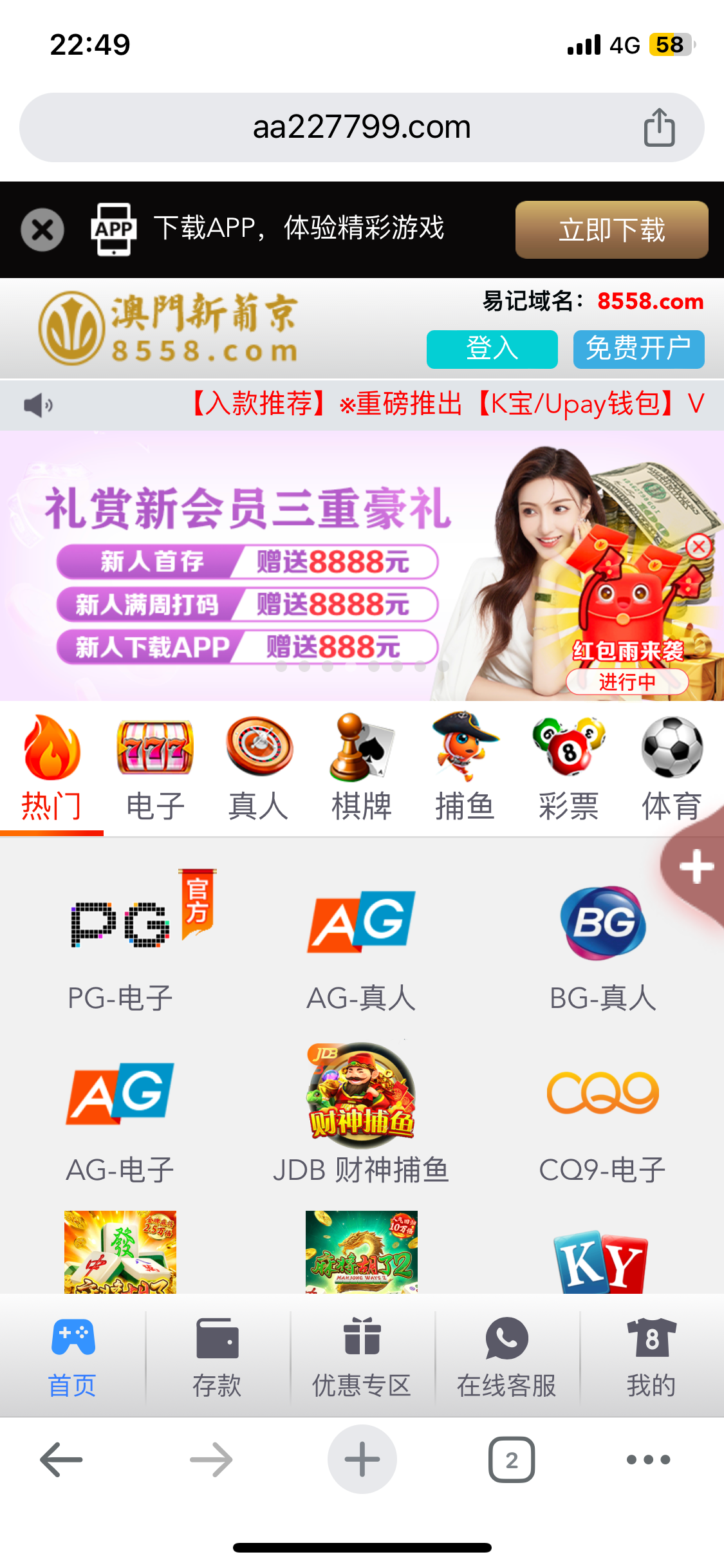Open the browser tabs switcher
Image resolution: width=724 pixels, height=1568 pixels.
tap(512, 1460)
